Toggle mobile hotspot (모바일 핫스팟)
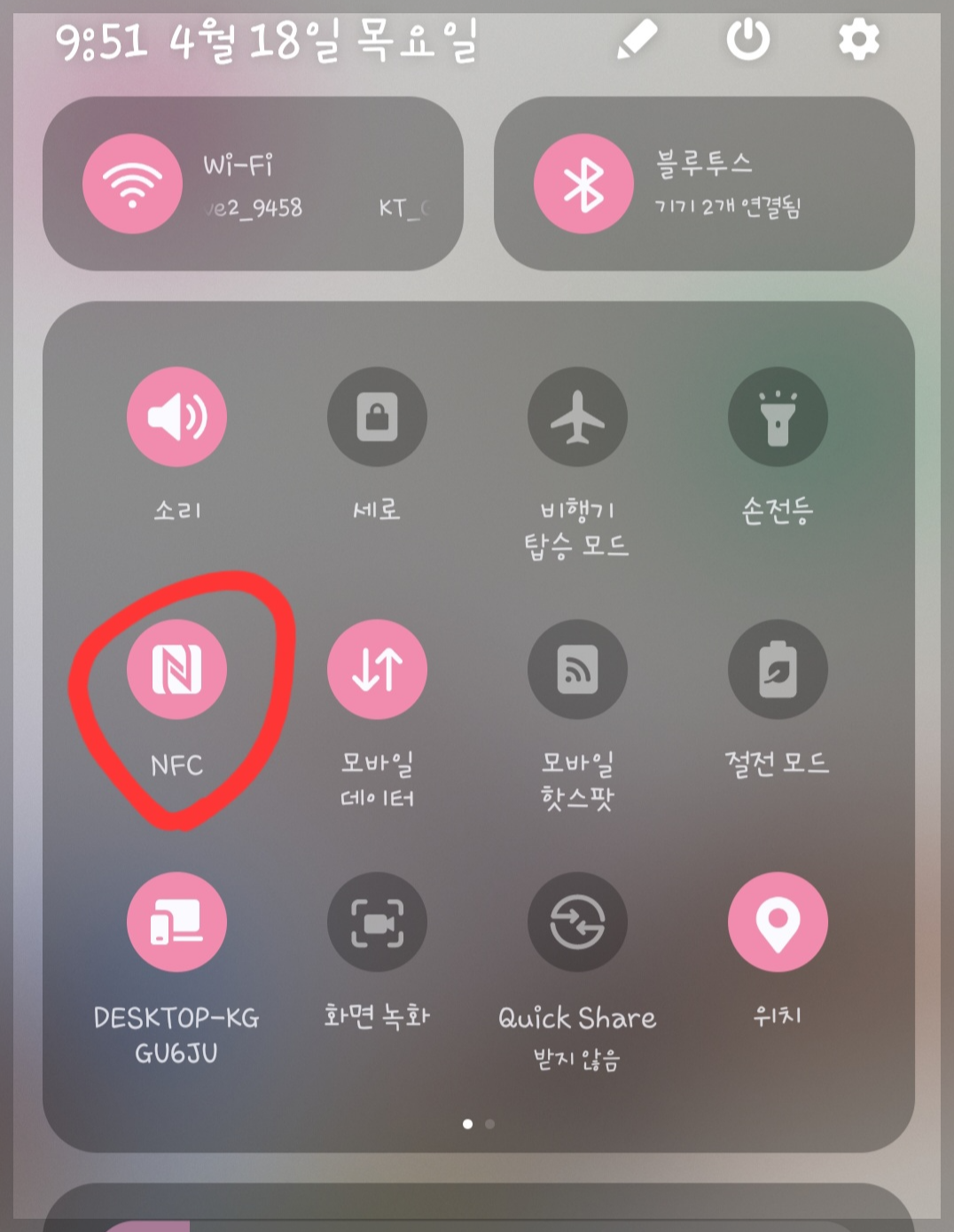Image resolution: width=954 pixels, height=1232 pixels. coord(578,670)
